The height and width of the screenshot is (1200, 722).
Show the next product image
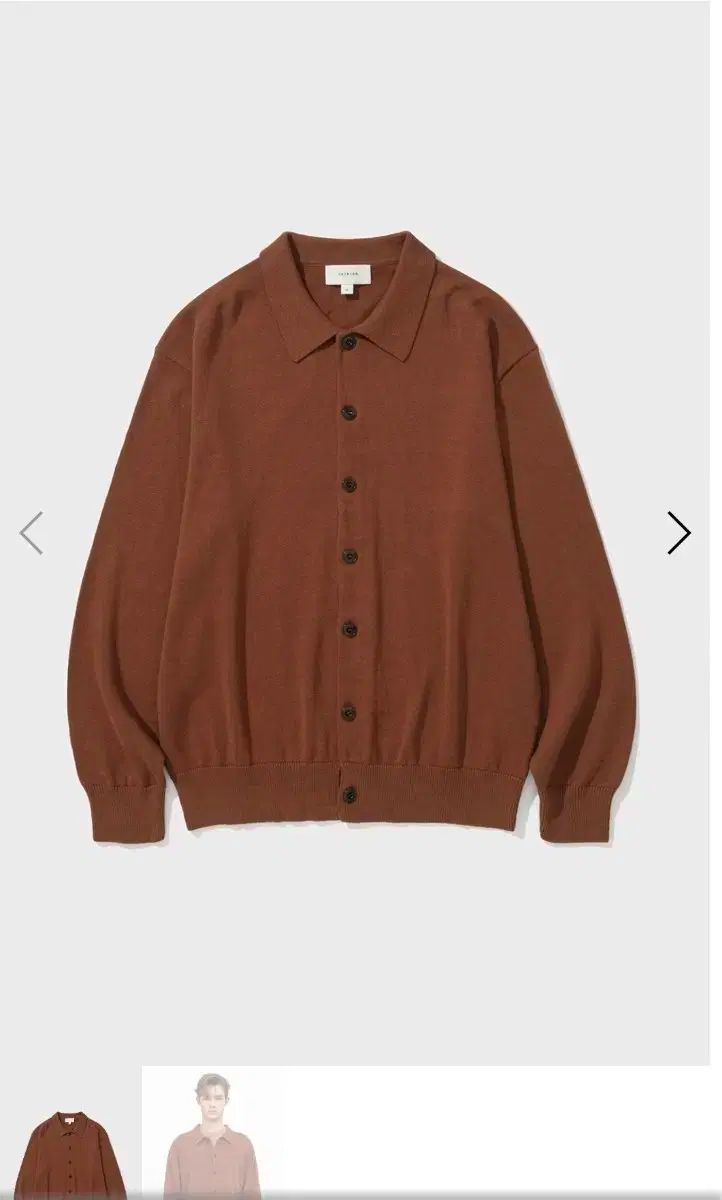679,533
